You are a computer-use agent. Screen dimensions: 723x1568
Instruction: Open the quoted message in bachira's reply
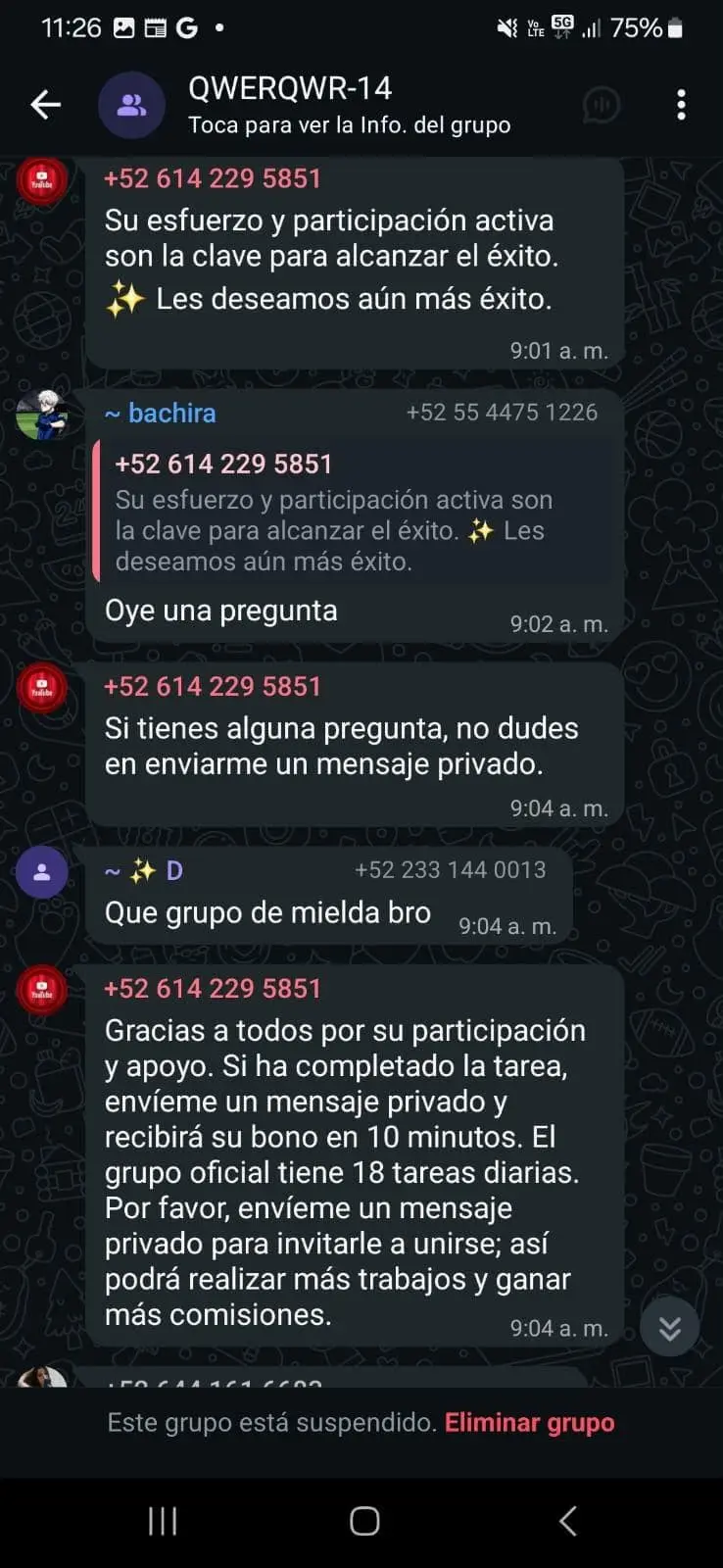pyautogui.click(x=352, y=511)
